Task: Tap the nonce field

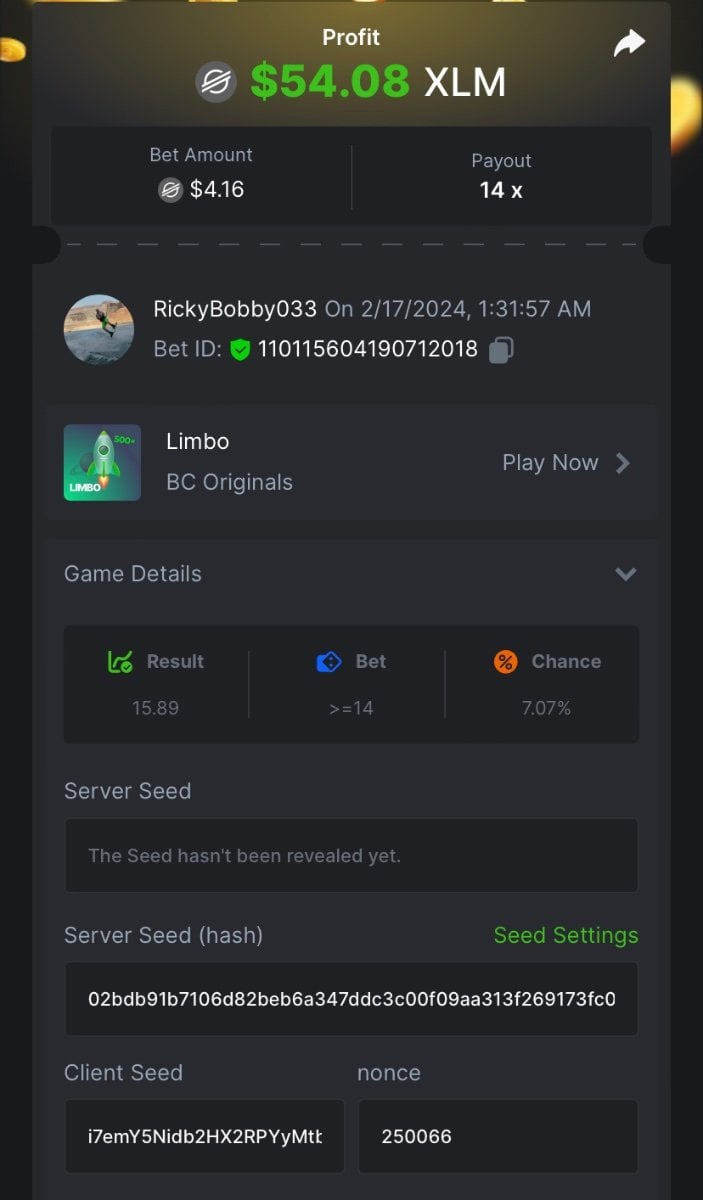Action: pyautogui.click(x=497, y=1136)
